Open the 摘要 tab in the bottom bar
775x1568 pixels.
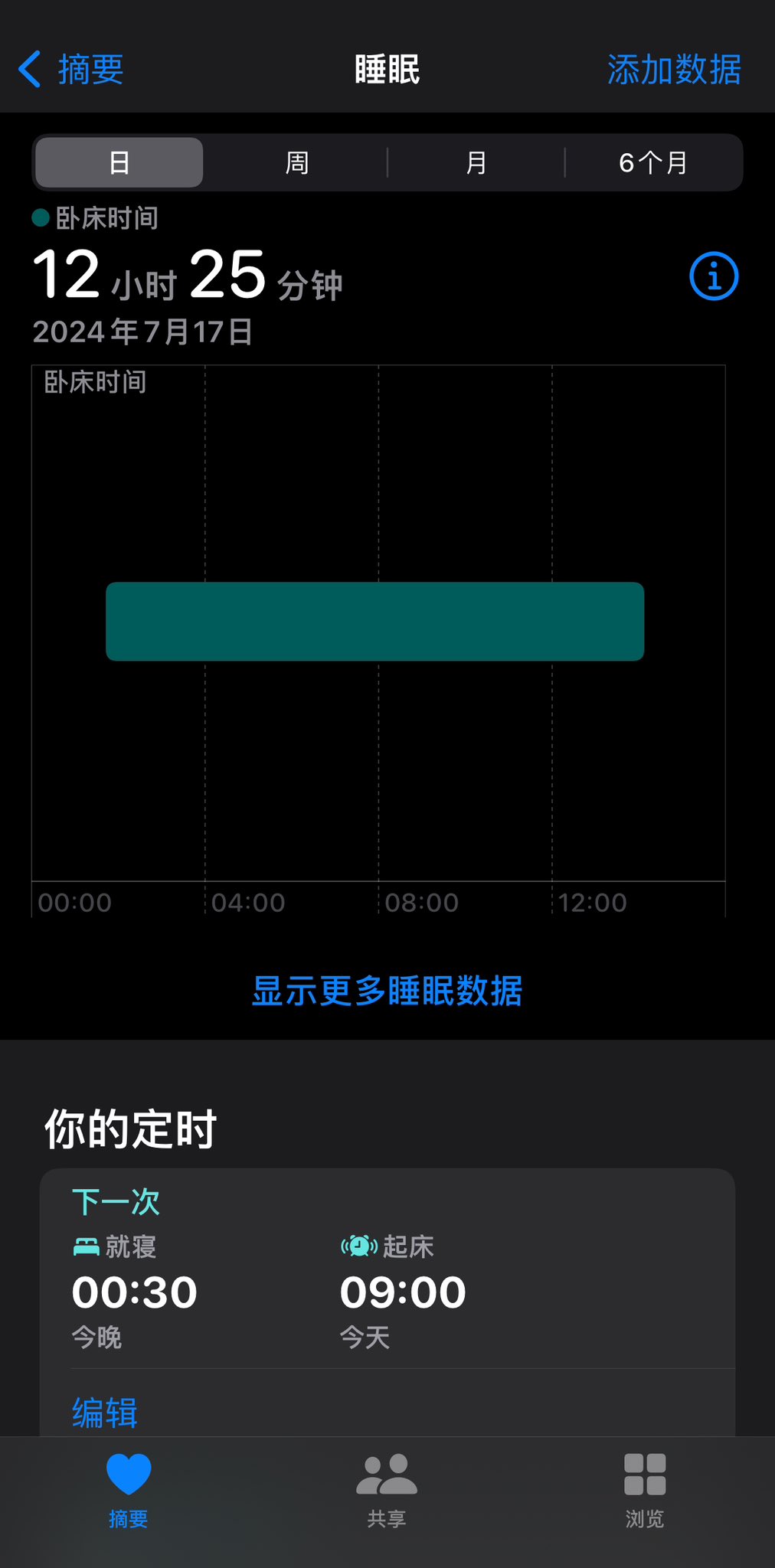coord(129,1489)
